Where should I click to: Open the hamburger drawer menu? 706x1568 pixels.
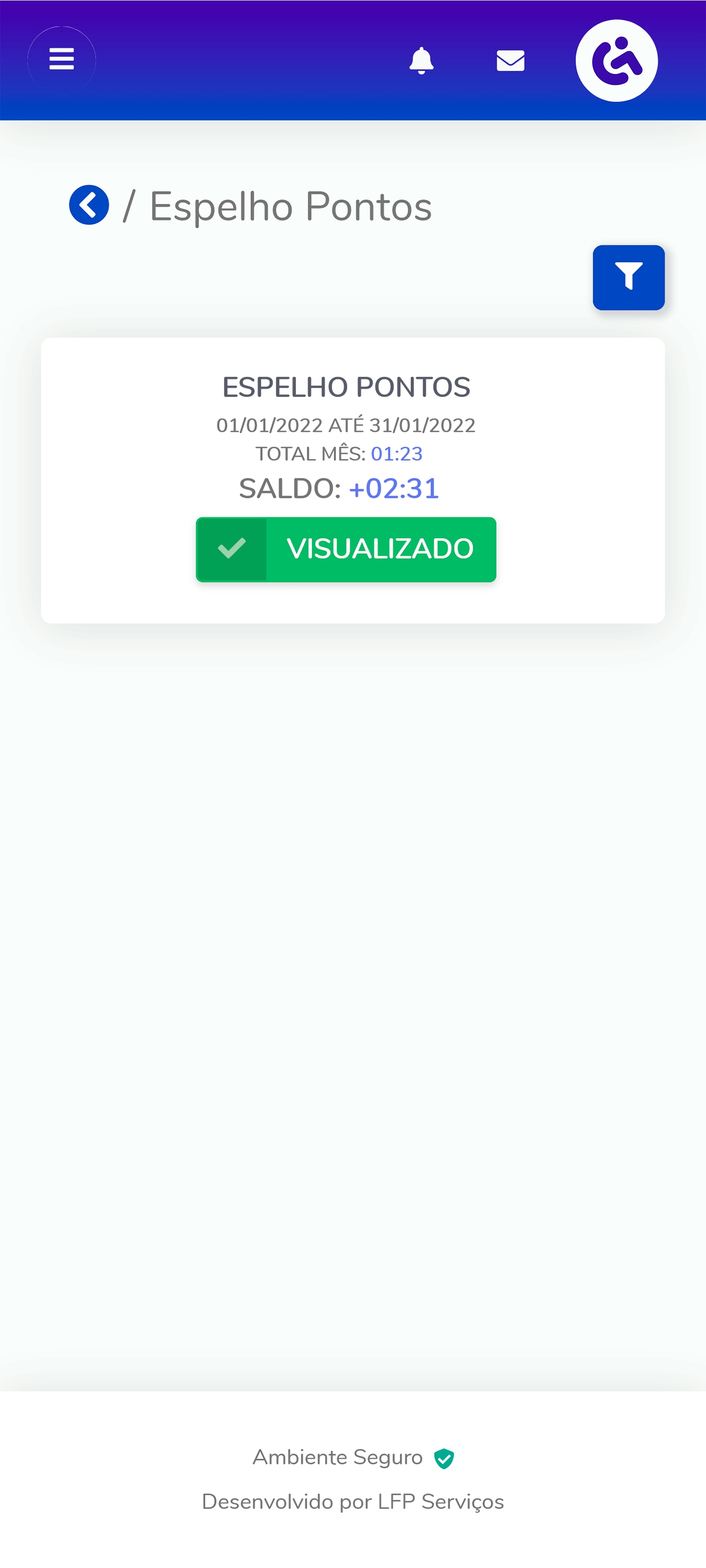pos(61,60)
